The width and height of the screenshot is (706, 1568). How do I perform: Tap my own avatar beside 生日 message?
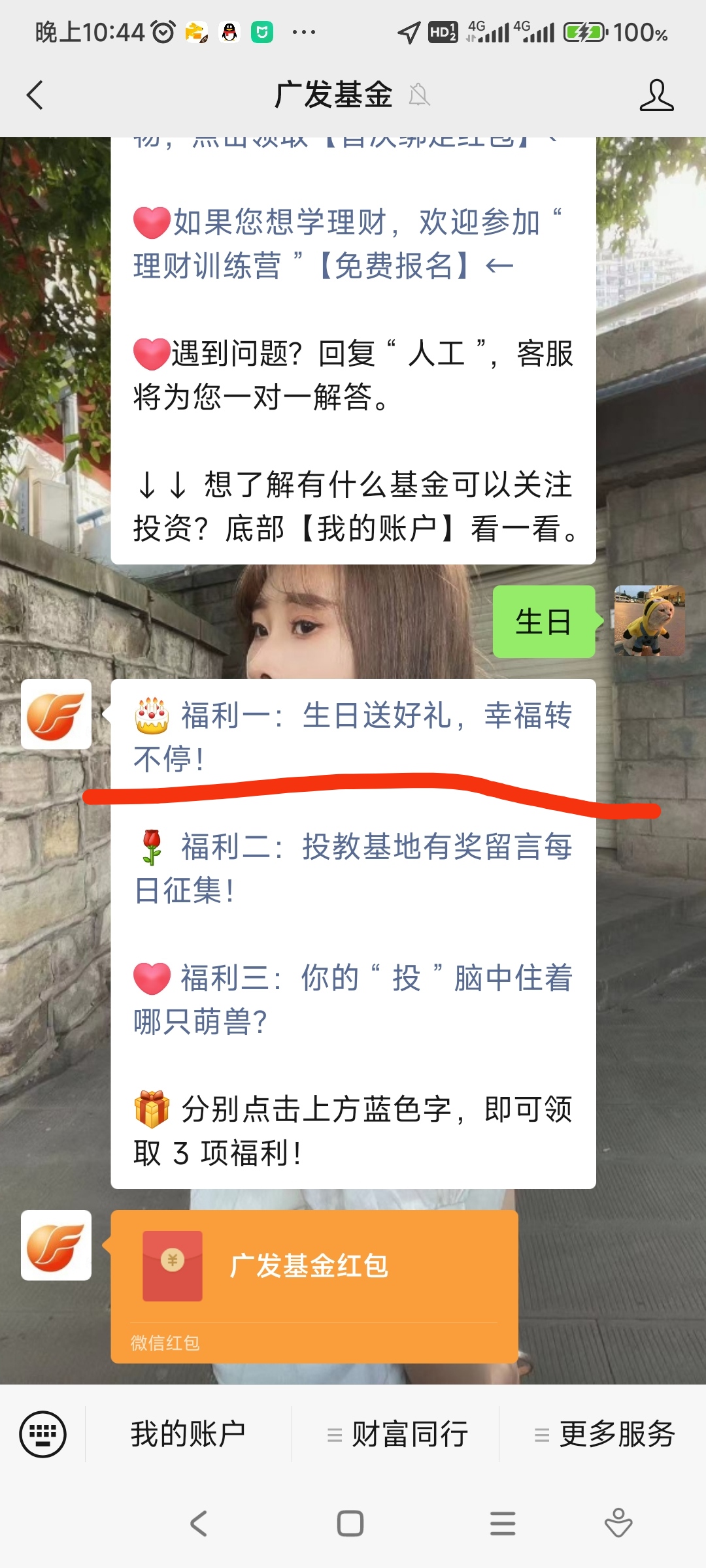pos(649,621)
